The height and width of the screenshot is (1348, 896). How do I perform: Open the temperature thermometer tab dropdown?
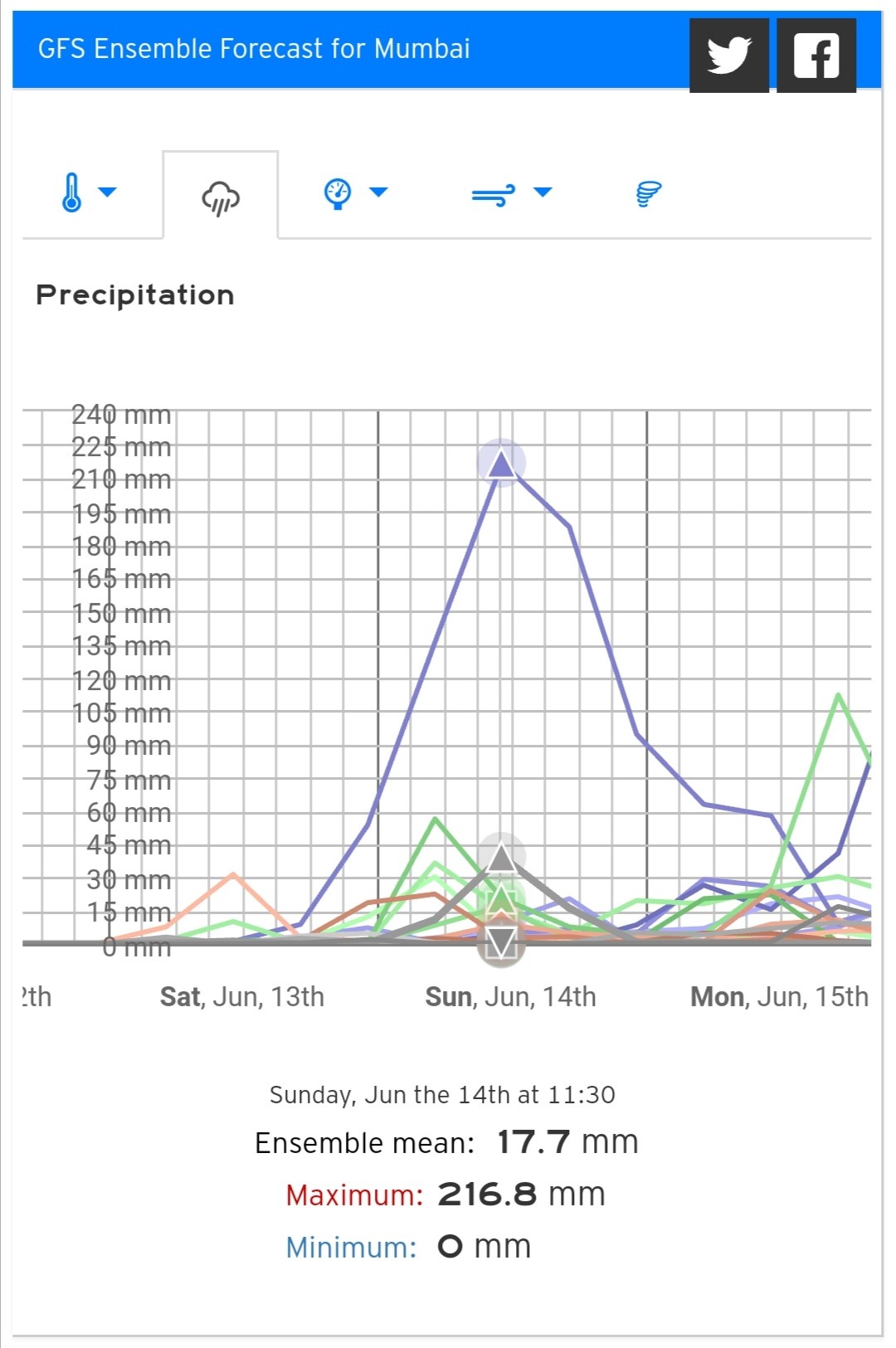[88, 192]
